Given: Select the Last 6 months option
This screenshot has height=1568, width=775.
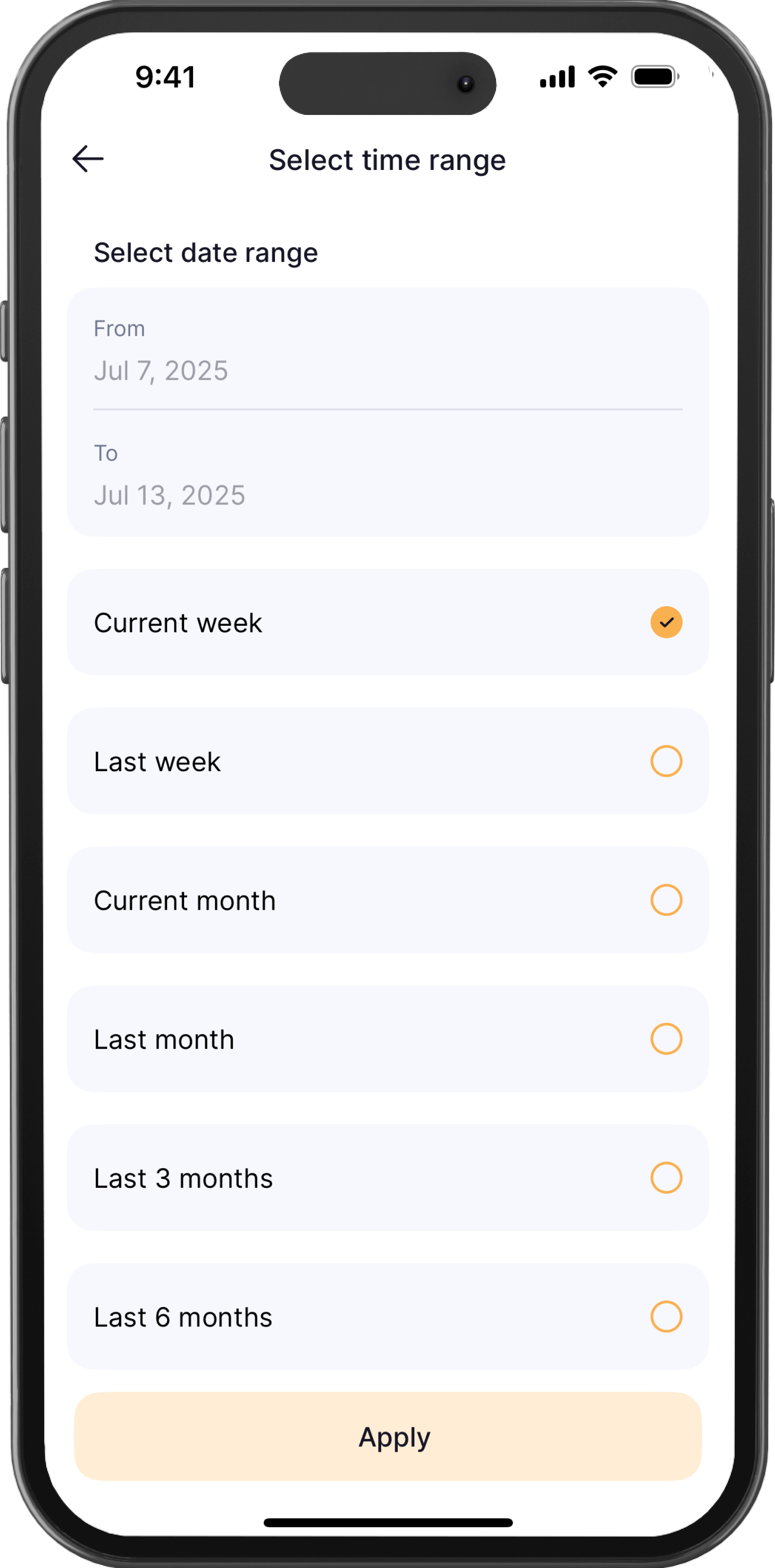Looking at the screenshot, I should pyautogui.click(x=388, y=1316).
